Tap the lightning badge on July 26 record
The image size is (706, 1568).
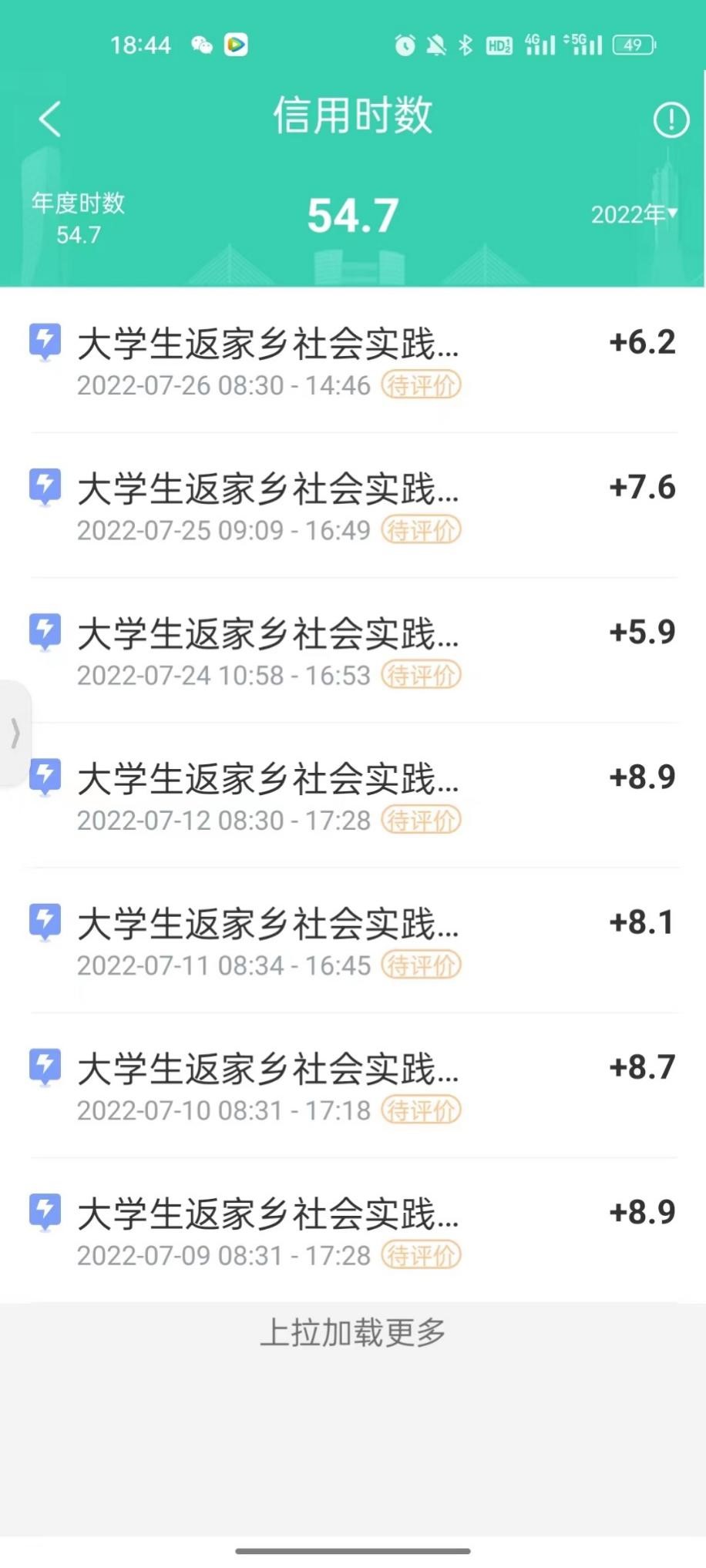click(45, 339)
